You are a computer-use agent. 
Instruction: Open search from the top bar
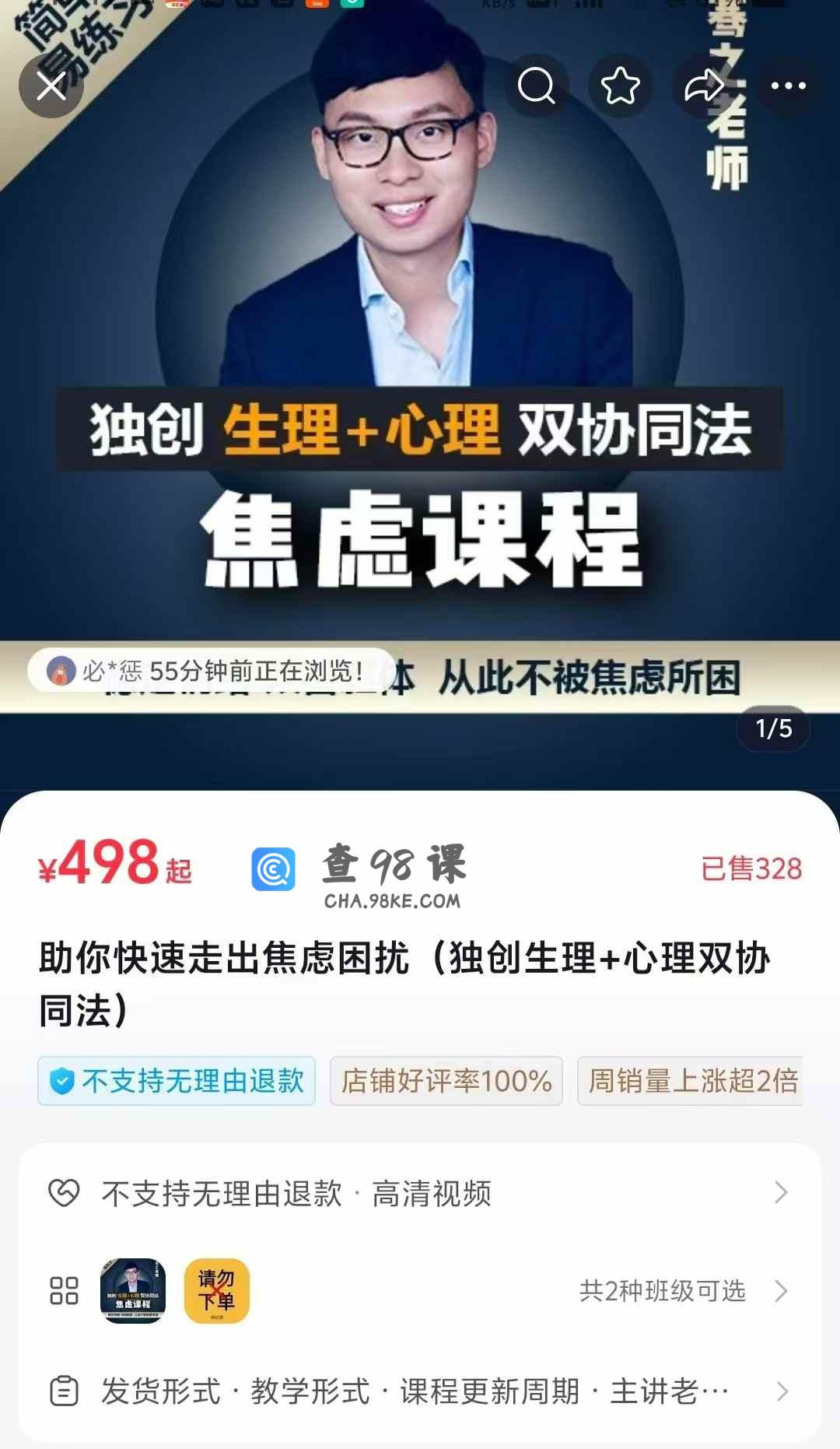537,86
